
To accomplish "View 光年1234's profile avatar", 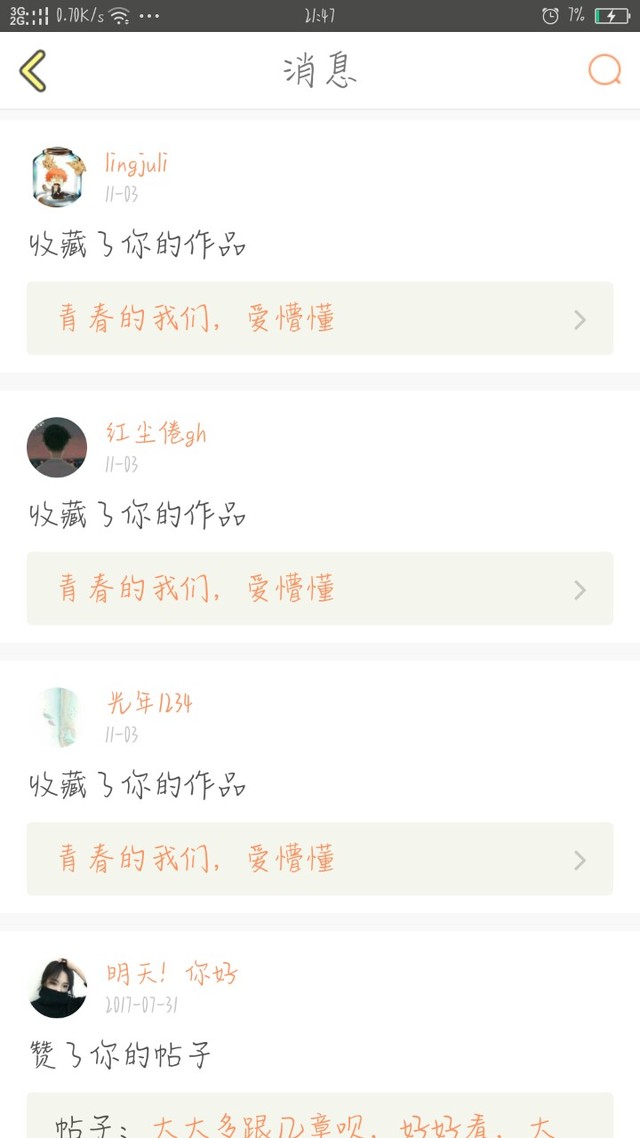I will [57, 717].
